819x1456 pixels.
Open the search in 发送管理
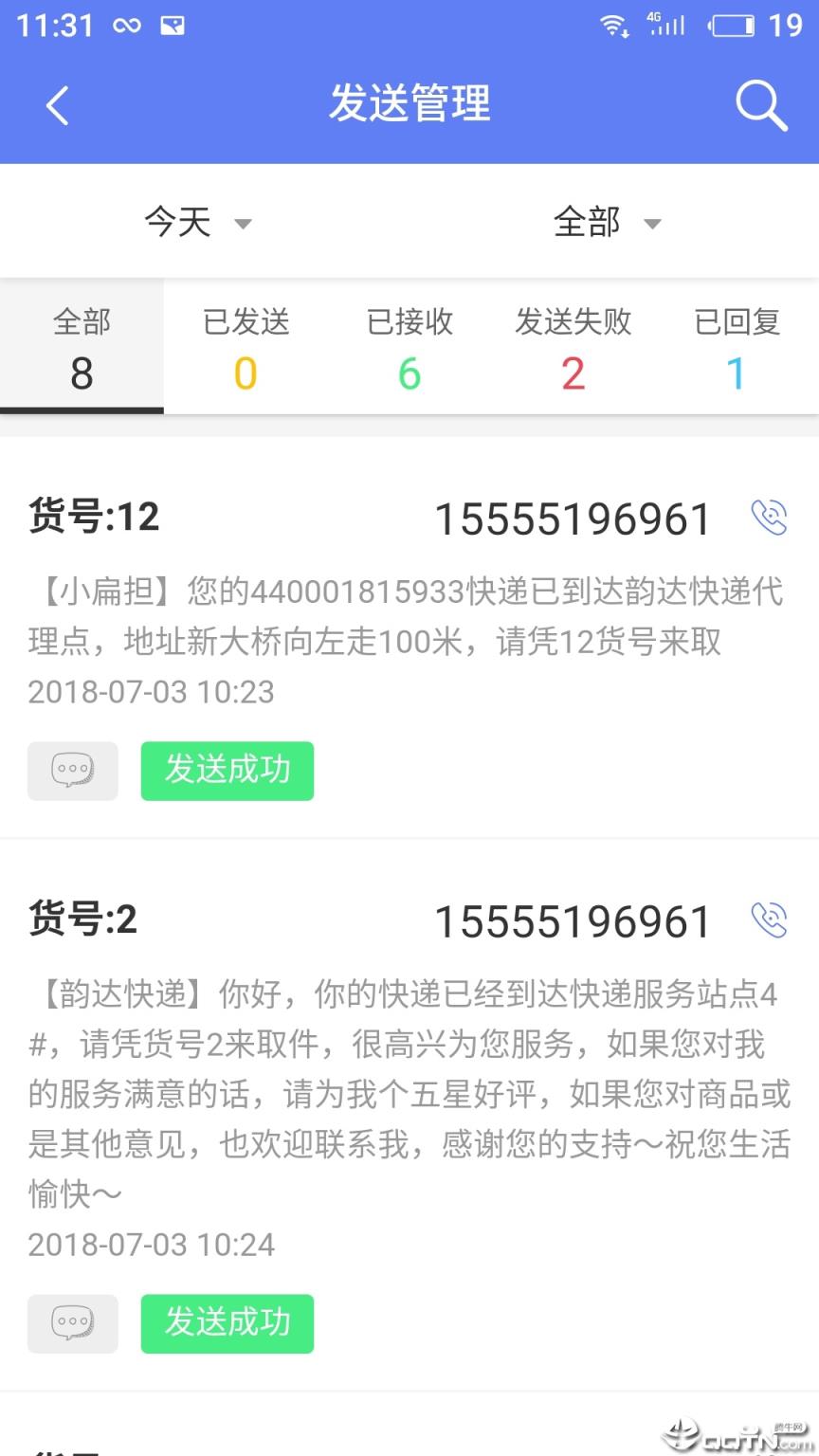[x=758, y=105]
